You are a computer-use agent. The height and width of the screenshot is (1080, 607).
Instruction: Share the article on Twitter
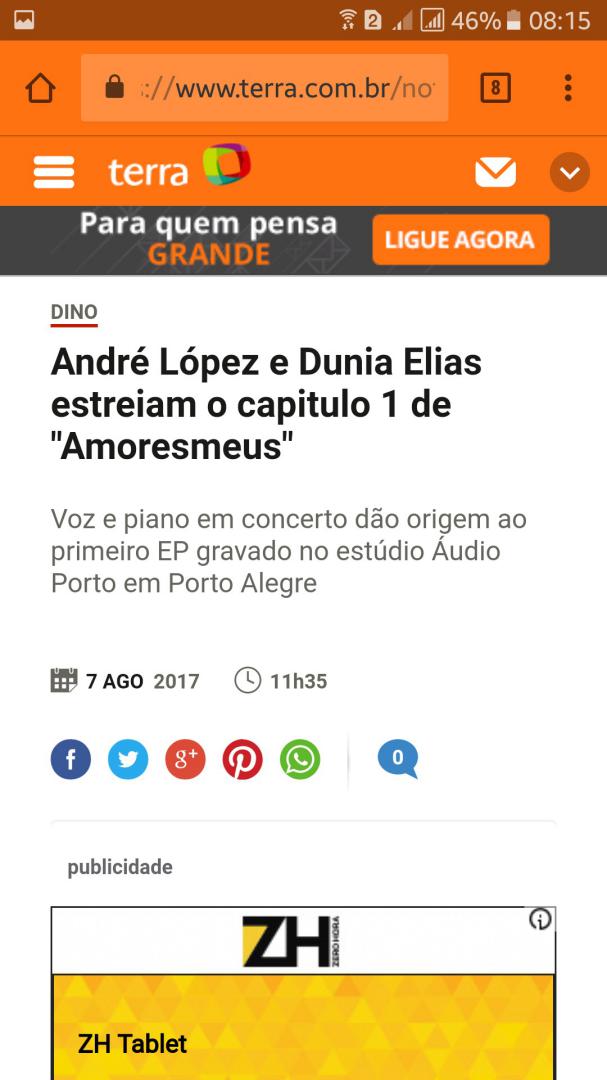[128, 759]
